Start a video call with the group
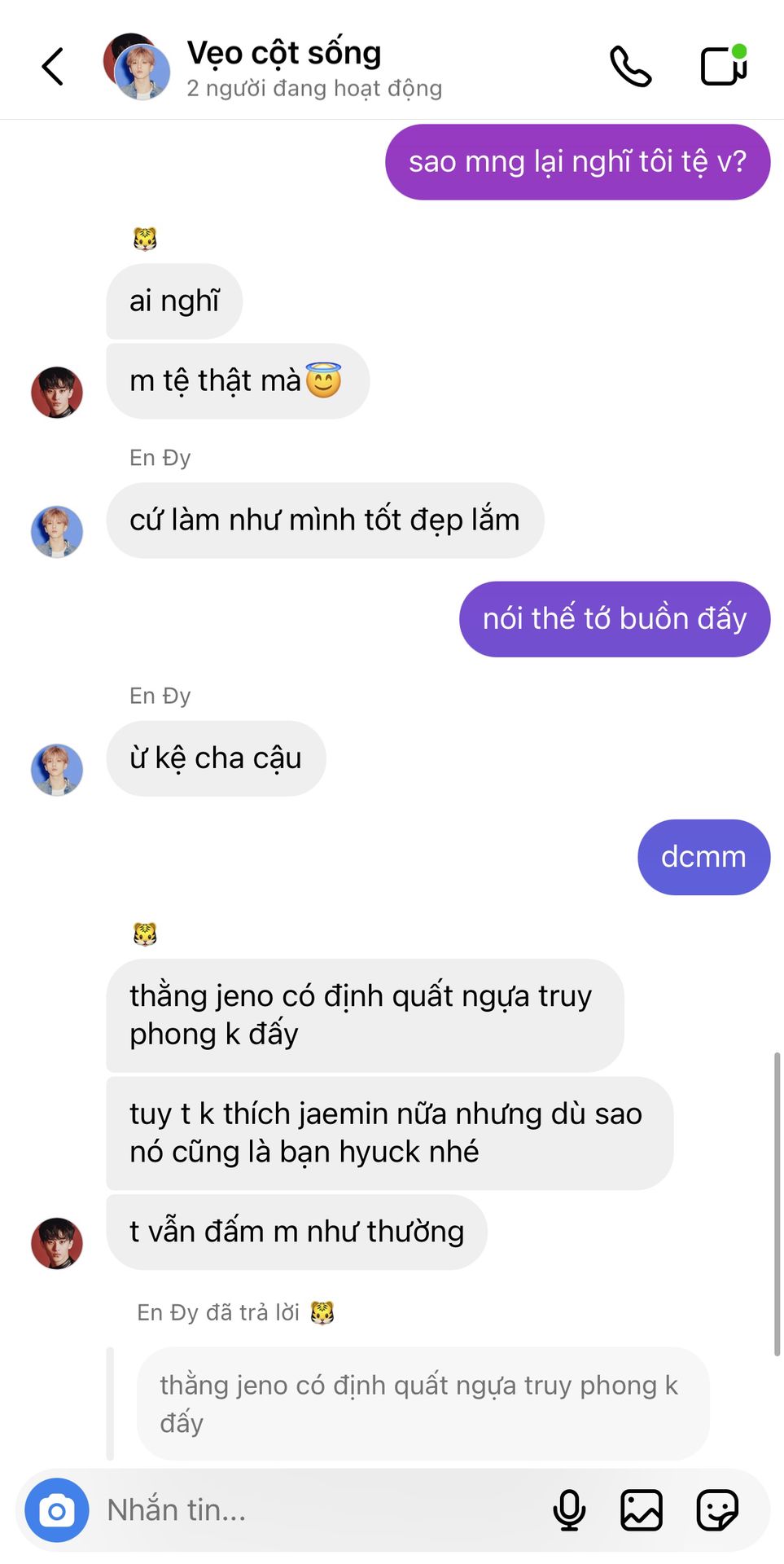The width and height of the screenshot is (784, 1564). (723, 67)
